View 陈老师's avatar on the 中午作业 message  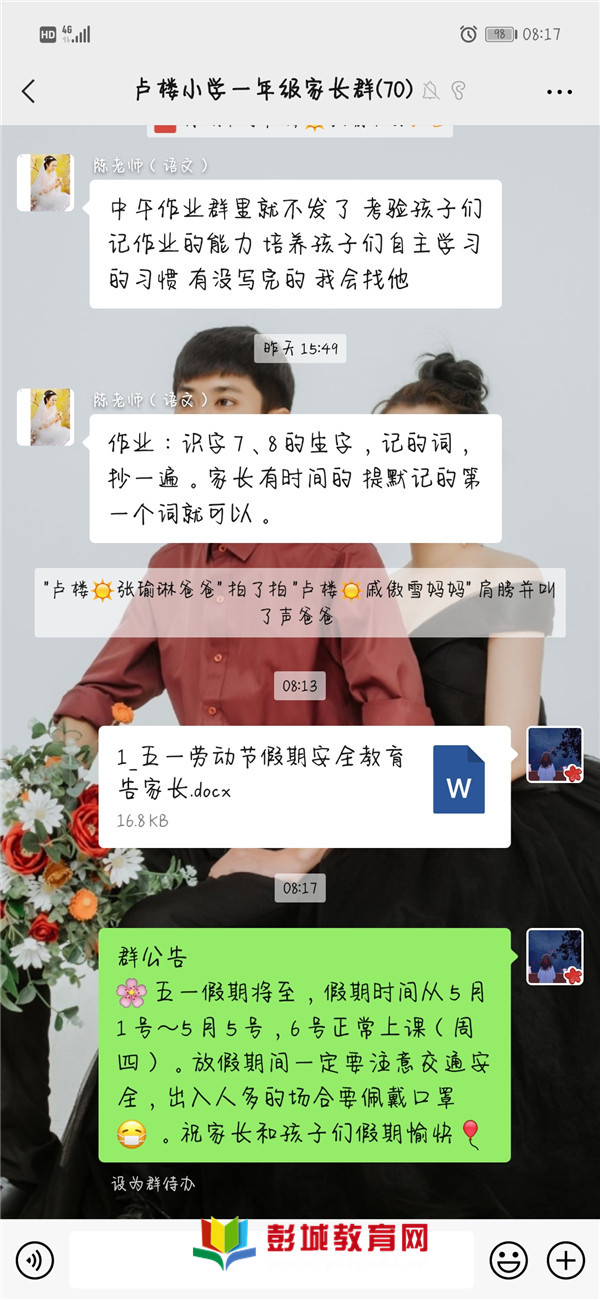tap(45, 183)
